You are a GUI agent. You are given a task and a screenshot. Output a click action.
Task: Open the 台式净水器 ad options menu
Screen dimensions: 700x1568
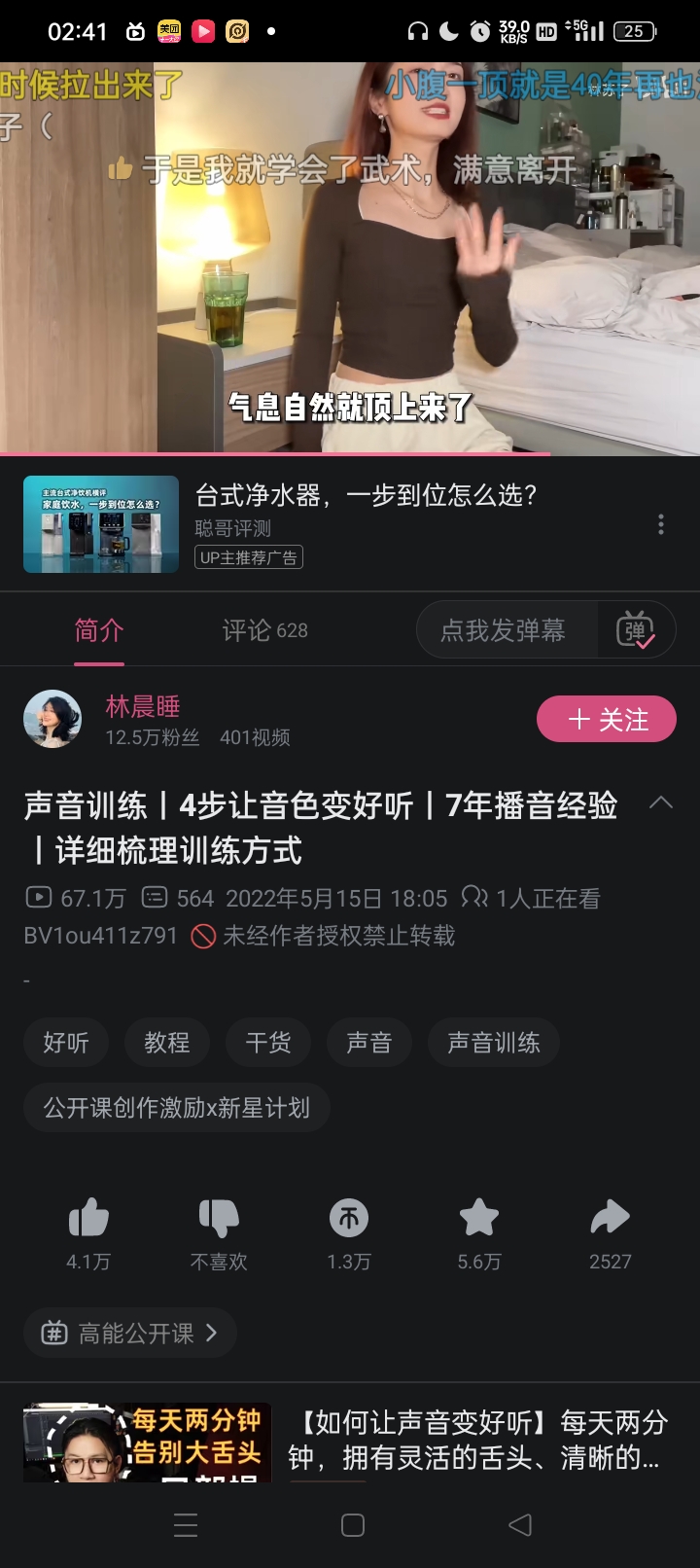tap(661, 525)
